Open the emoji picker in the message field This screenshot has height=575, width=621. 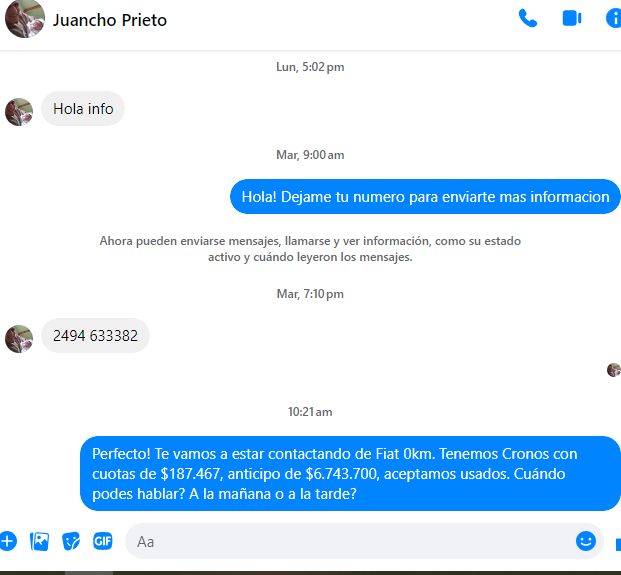click(x=586, y=541)
